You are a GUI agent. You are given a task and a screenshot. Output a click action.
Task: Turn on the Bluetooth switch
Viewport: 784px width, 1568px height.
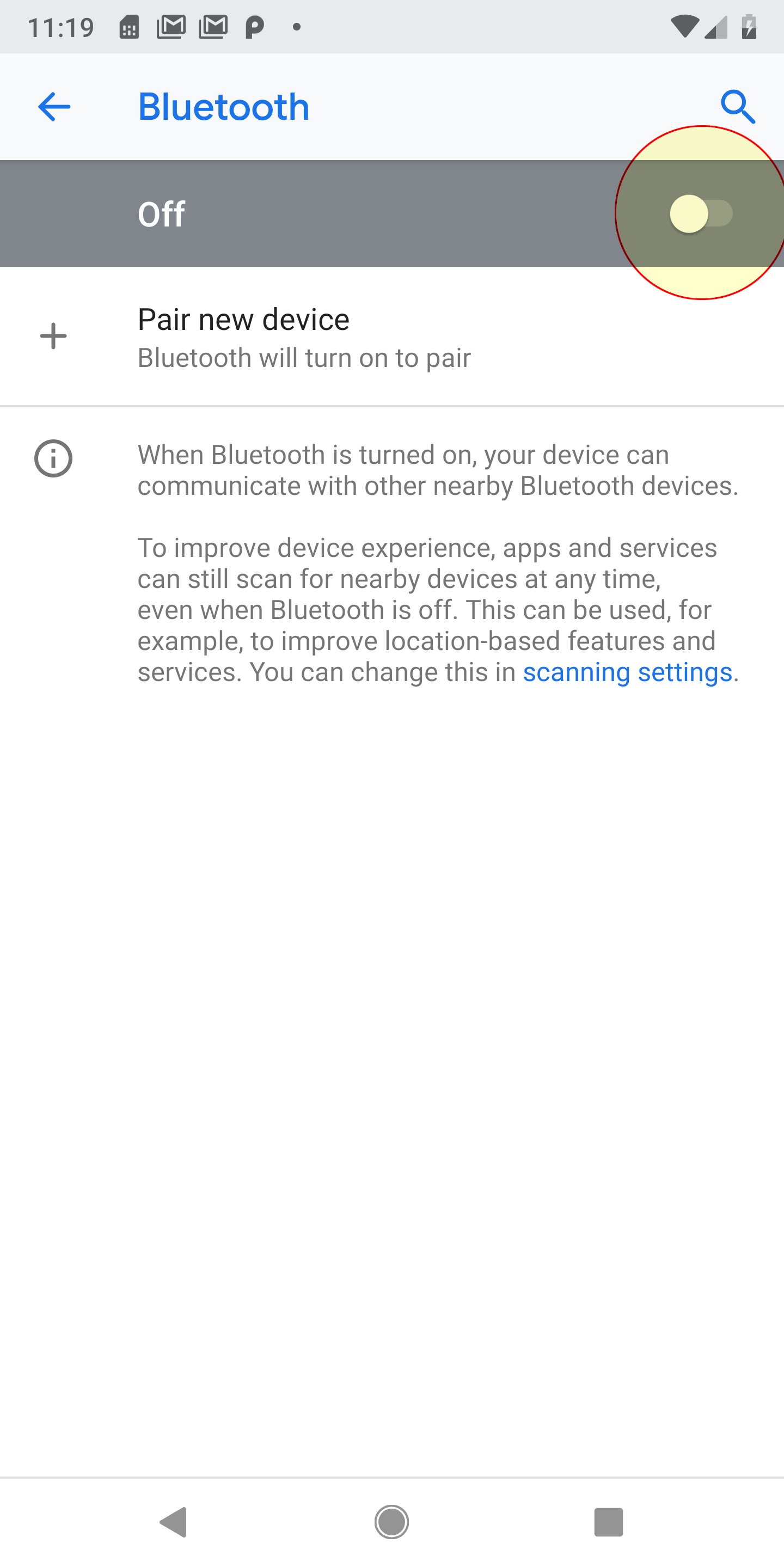click(x=701, y=213)
